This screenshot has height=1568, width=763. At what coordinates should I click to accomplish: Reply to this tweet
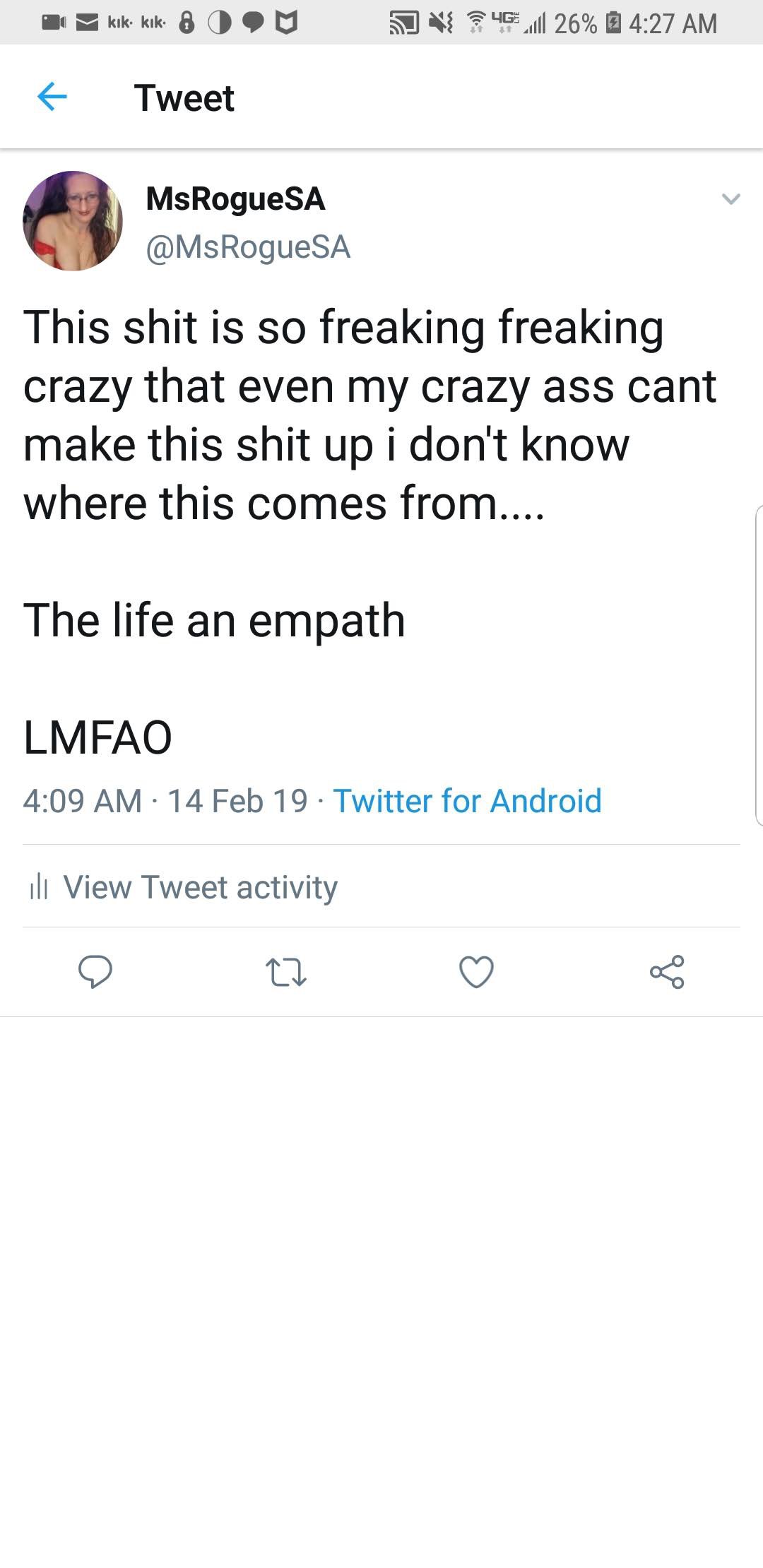[x=95, y=971]
